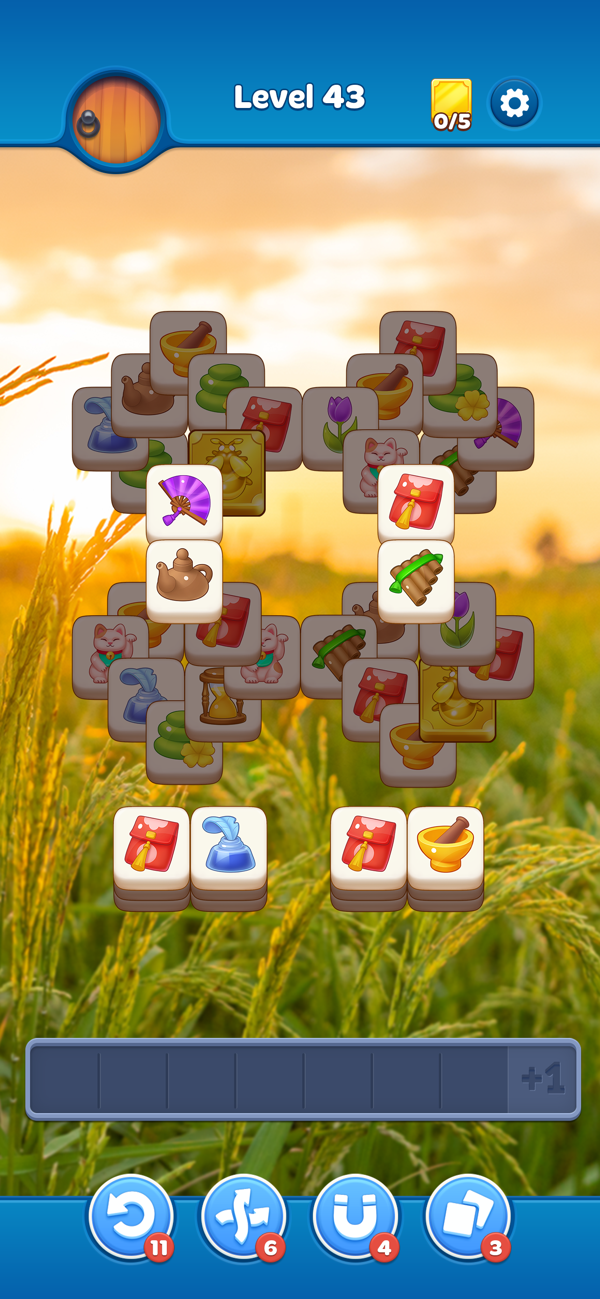
Task: Activate the magnet booster
Action: tap(355, 1218)
